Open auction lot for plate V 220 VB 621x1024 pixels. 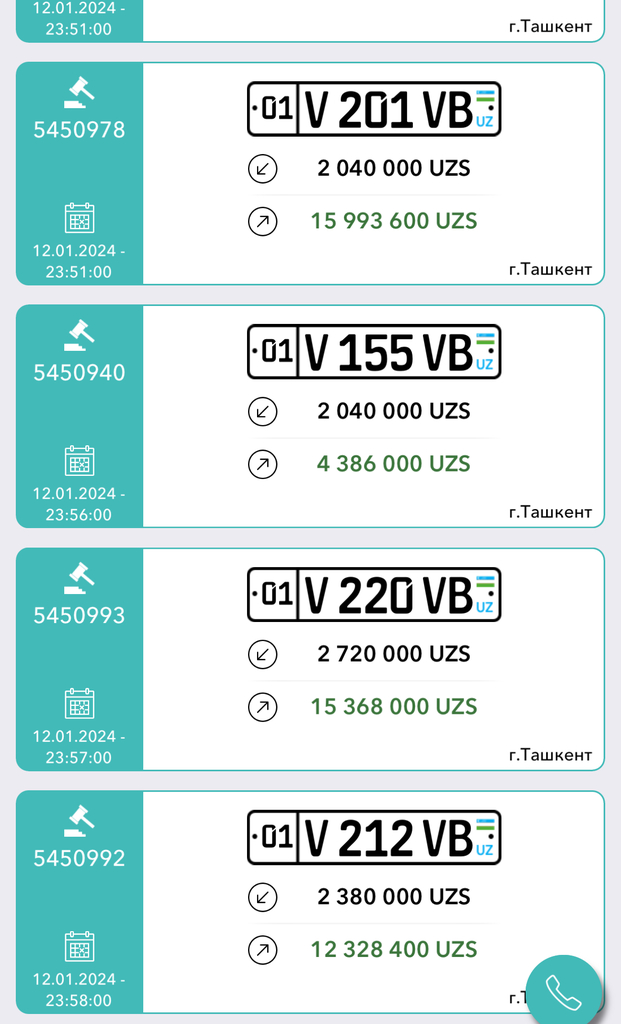(373, 595)
